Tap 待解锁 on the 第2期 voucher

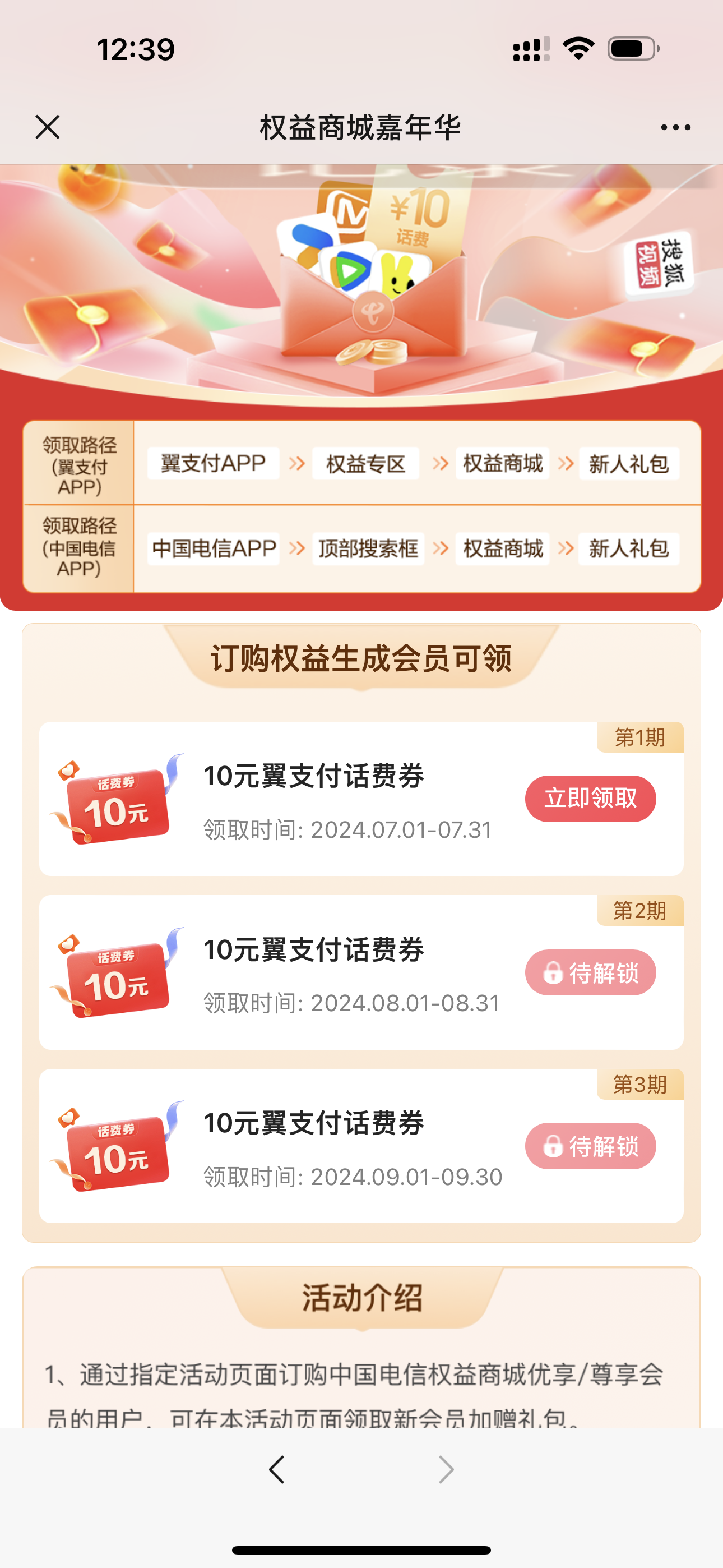click(590, 972)
